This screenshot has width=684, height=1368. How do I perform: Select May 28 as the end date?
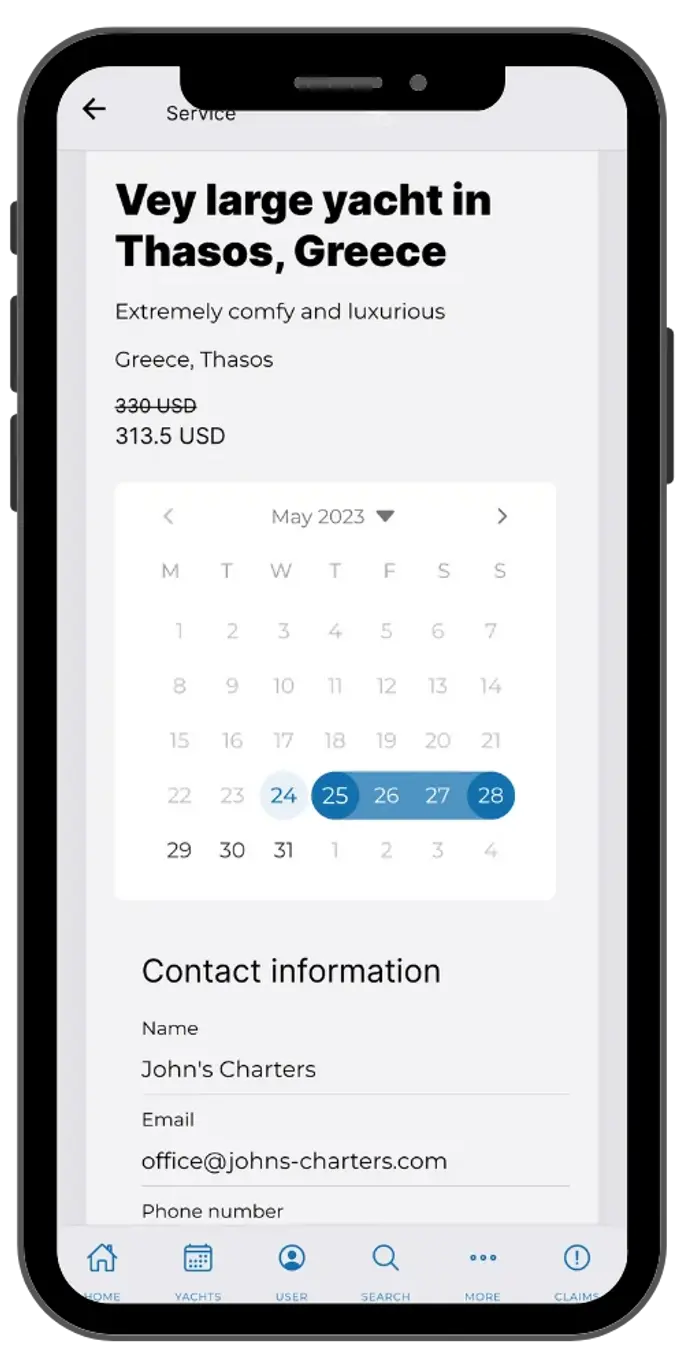coord(490,796)
